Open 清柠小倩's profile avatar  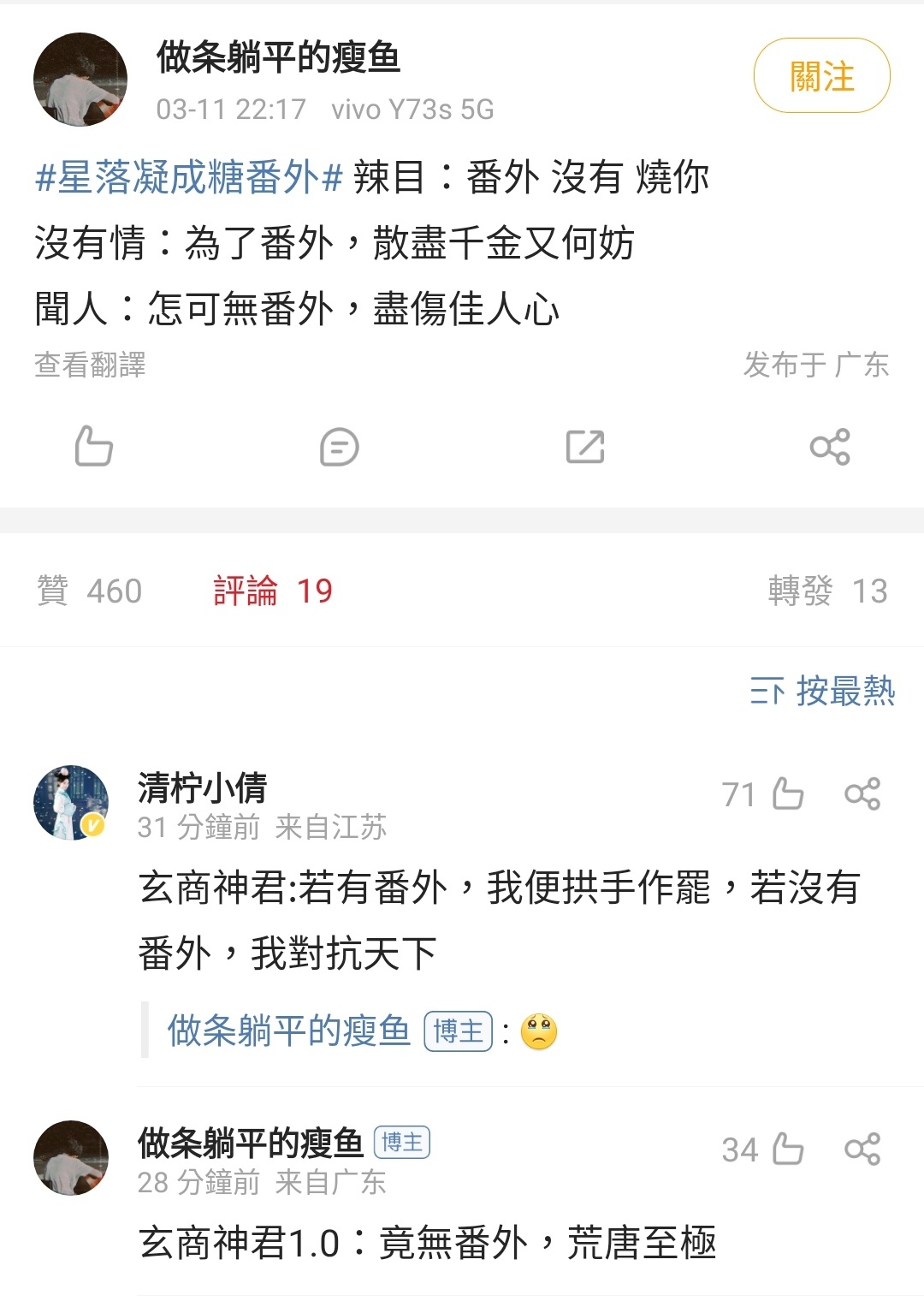click(71, 803)
